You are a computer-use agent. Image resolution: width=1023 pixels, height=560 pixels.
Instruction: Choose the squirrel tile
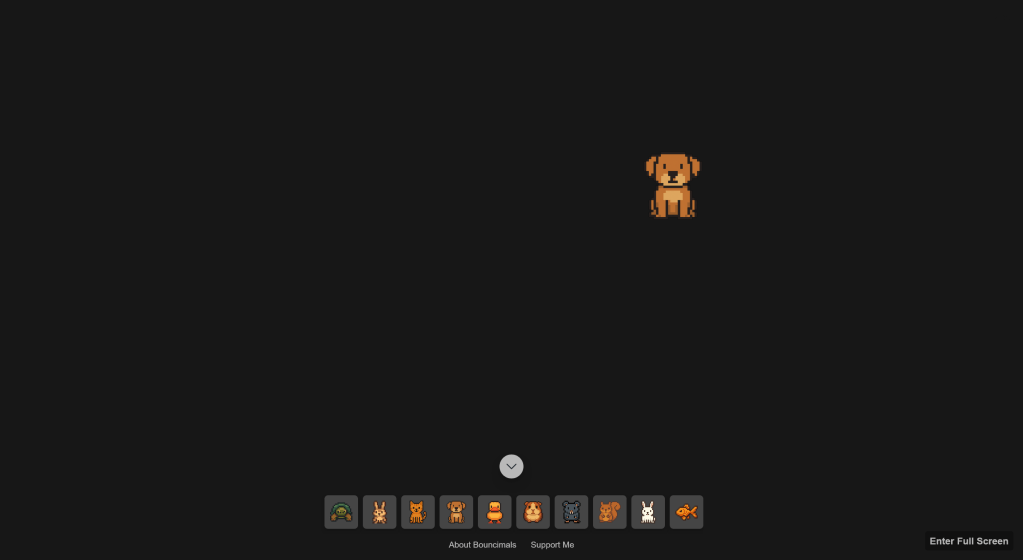tap(609, 512)
